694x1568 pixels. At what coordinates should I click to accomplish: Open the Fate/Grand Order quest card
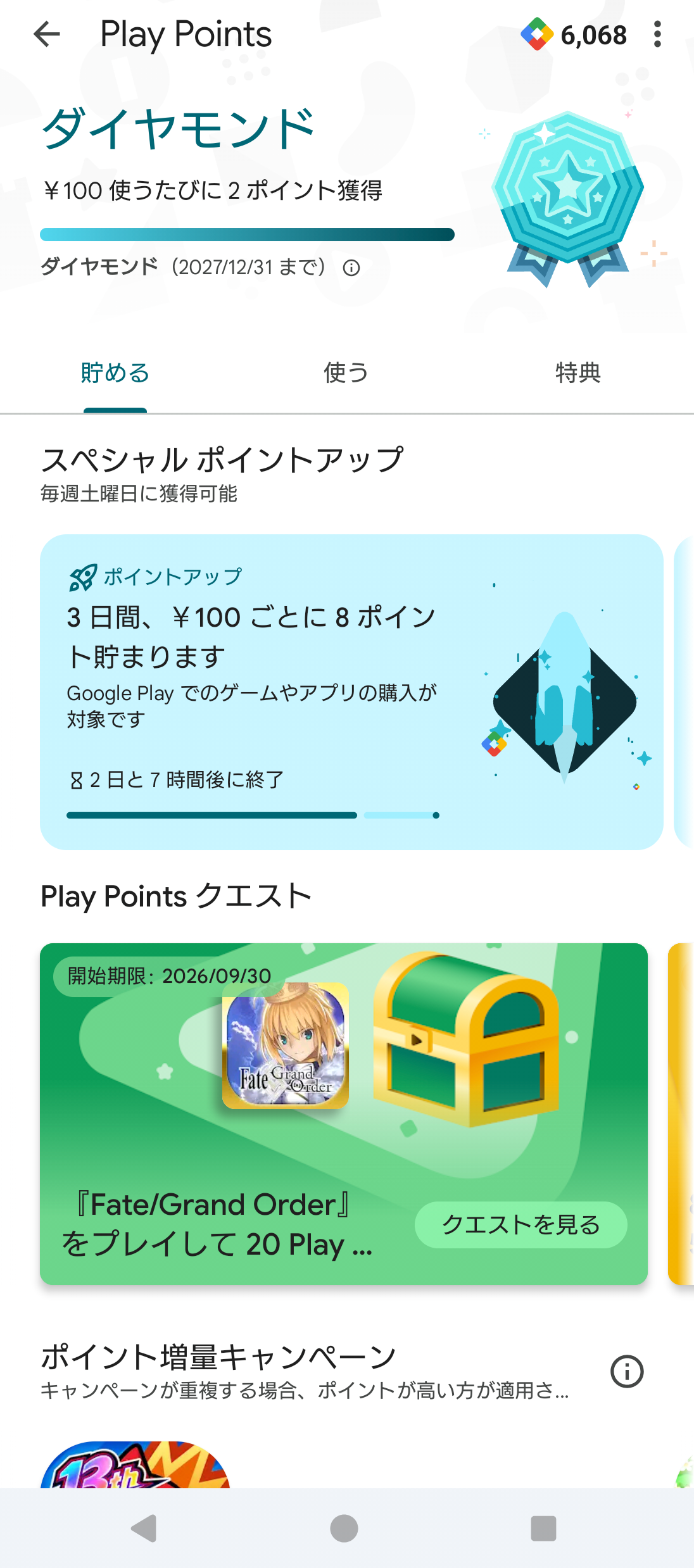tap(344, 1114)
